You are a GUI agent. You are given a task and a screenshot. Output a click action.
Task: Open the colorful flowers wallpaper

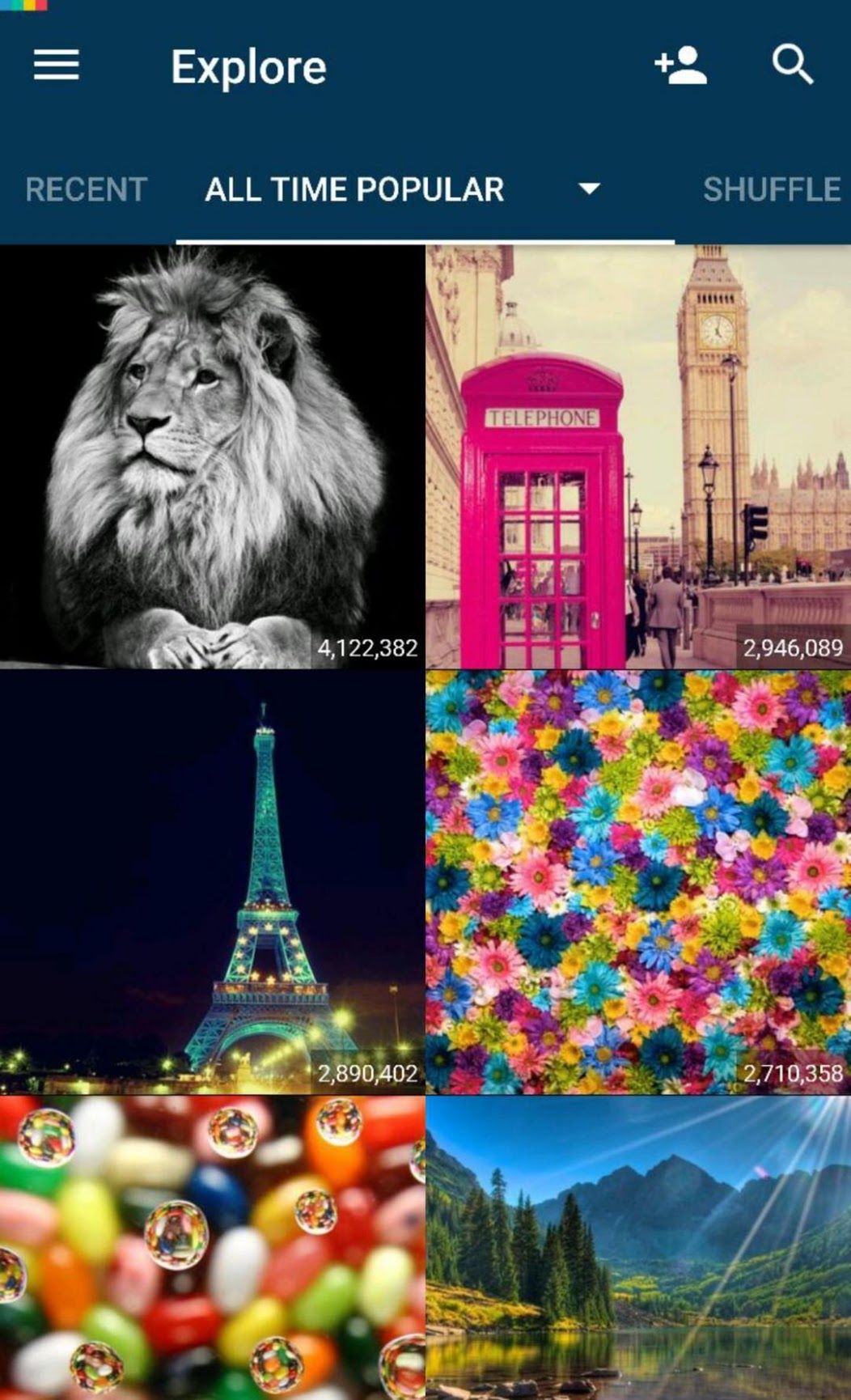tap(638, 882)
